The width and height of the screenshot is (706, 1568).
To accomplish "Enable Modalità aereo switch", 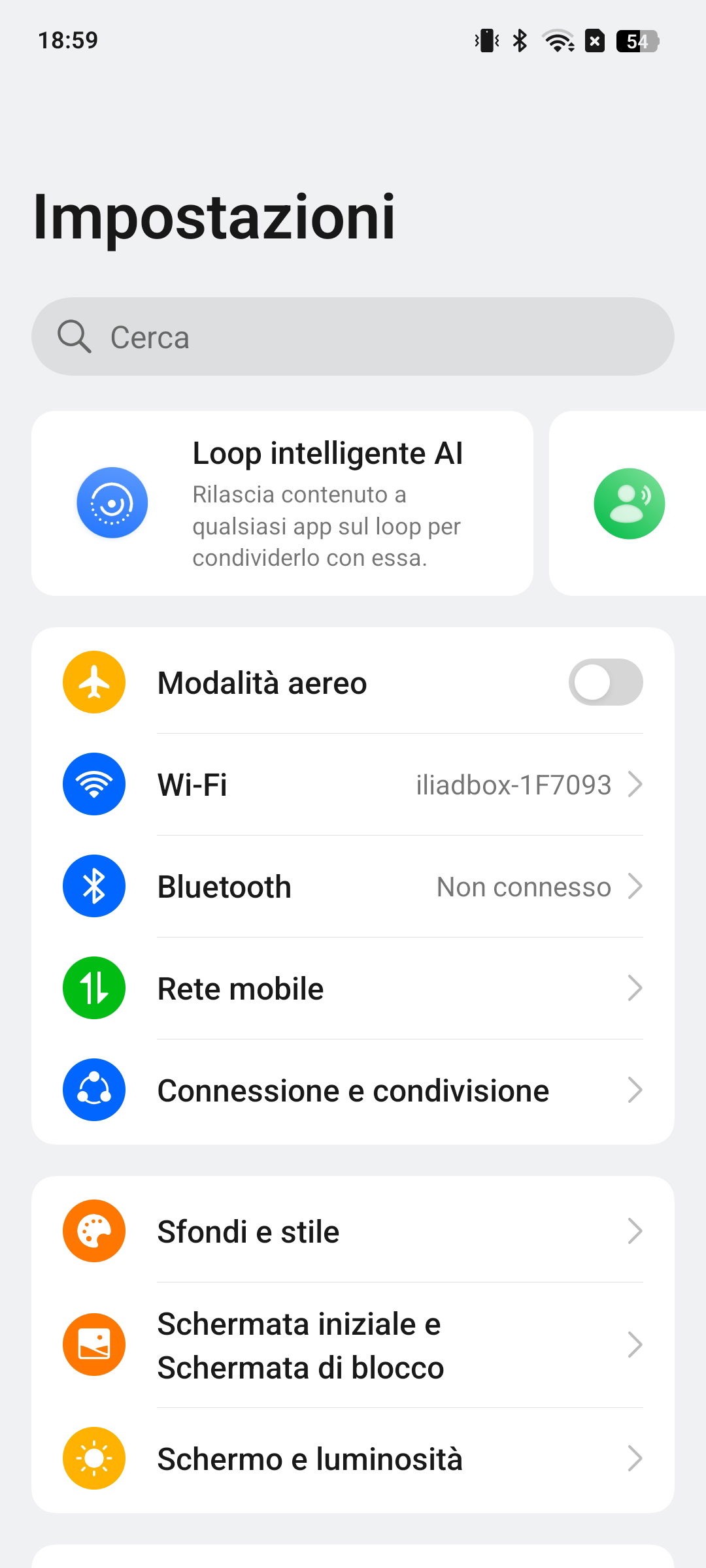I will point(606,682).
